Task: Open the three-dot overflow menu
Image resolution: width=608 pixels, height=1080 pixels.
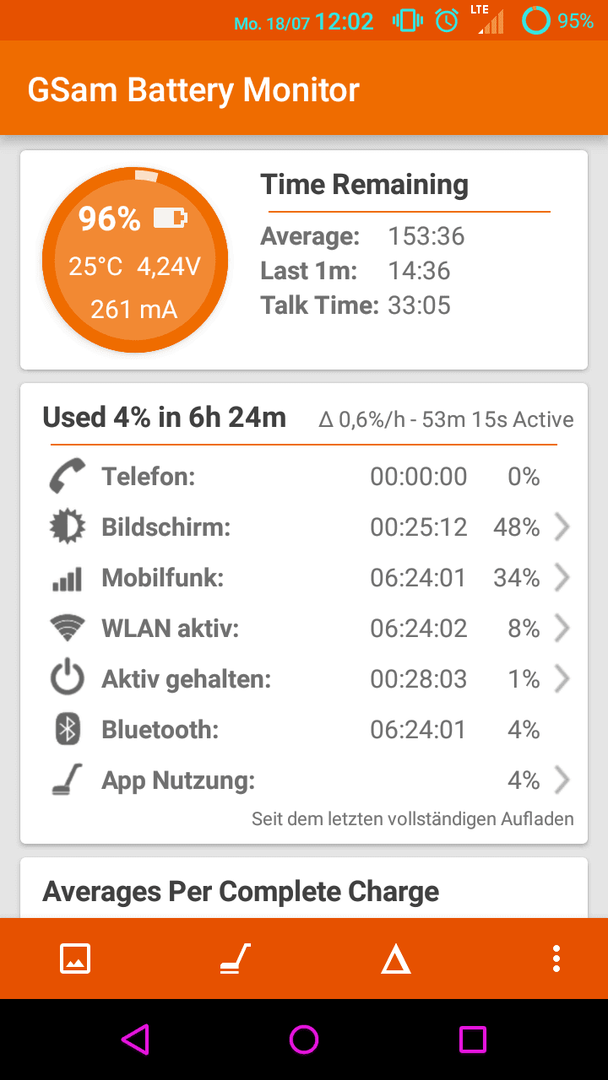Action: coord(556,959)
